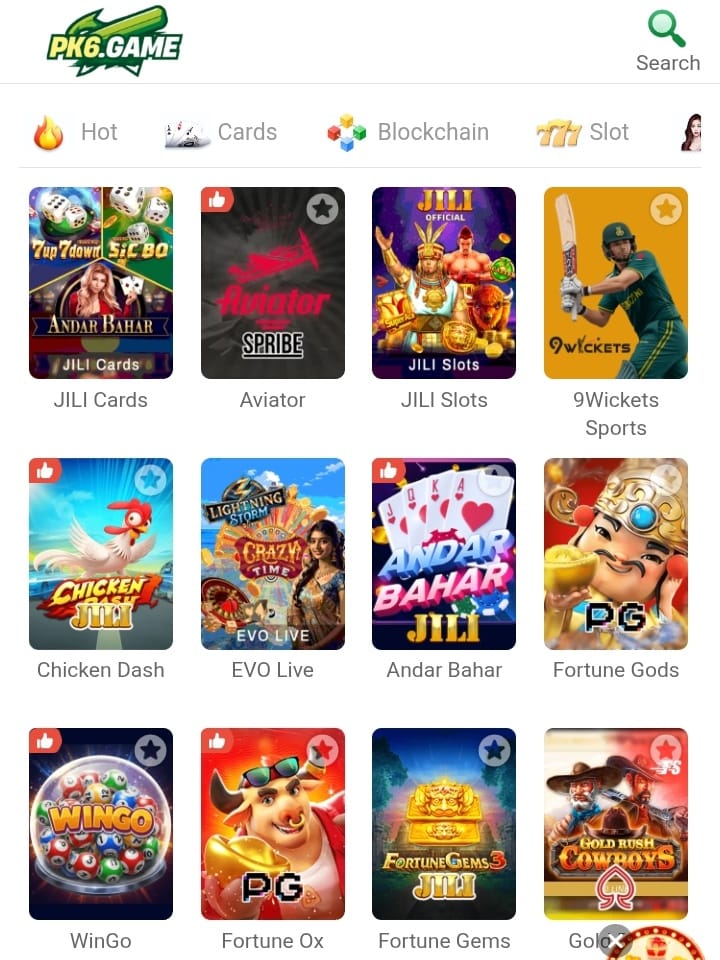Open the Search icon
Image resolution: width=720 pixels, height=960 pixels.
coord(667,42)
